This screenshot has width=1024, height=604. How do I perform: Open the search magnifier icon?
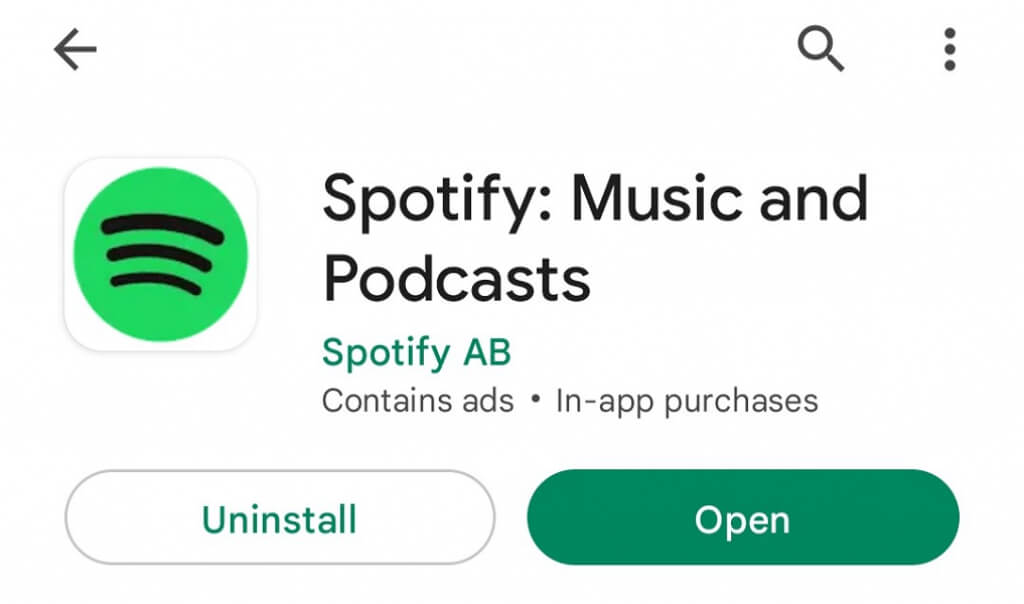tap(820, 48)
